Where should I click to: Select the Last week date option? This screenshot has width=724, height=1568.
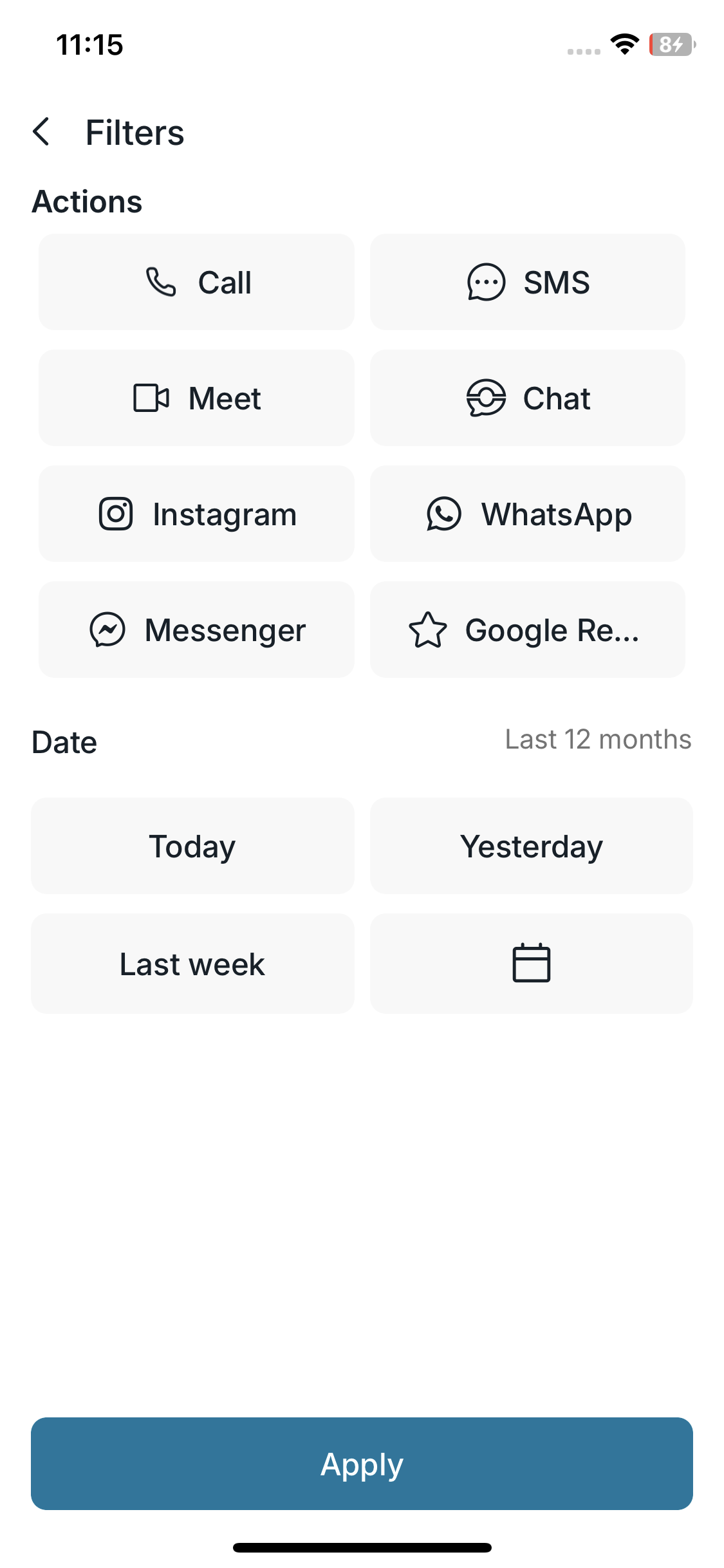click(x=192, y=964)
